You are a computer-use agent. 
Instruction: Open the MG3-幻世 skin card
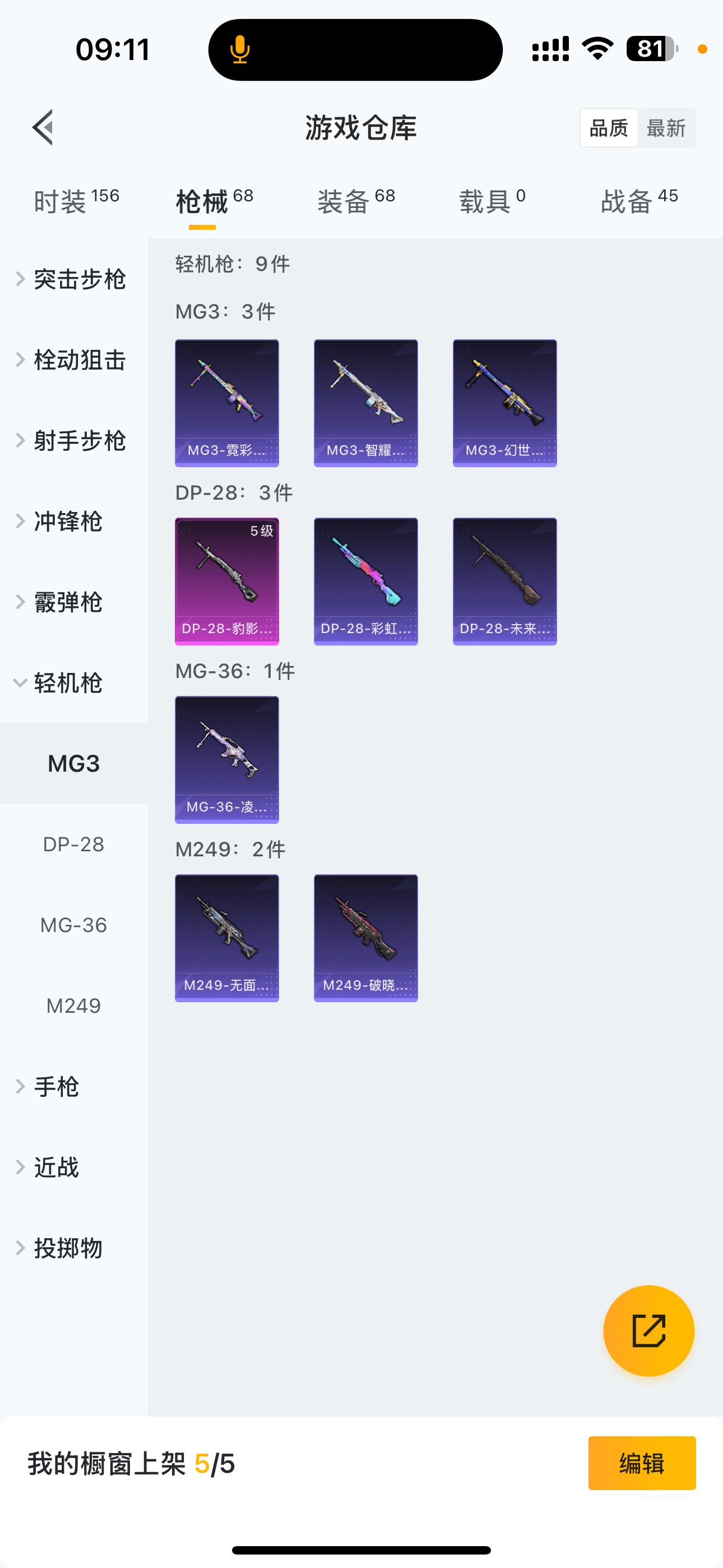[504, 403]
